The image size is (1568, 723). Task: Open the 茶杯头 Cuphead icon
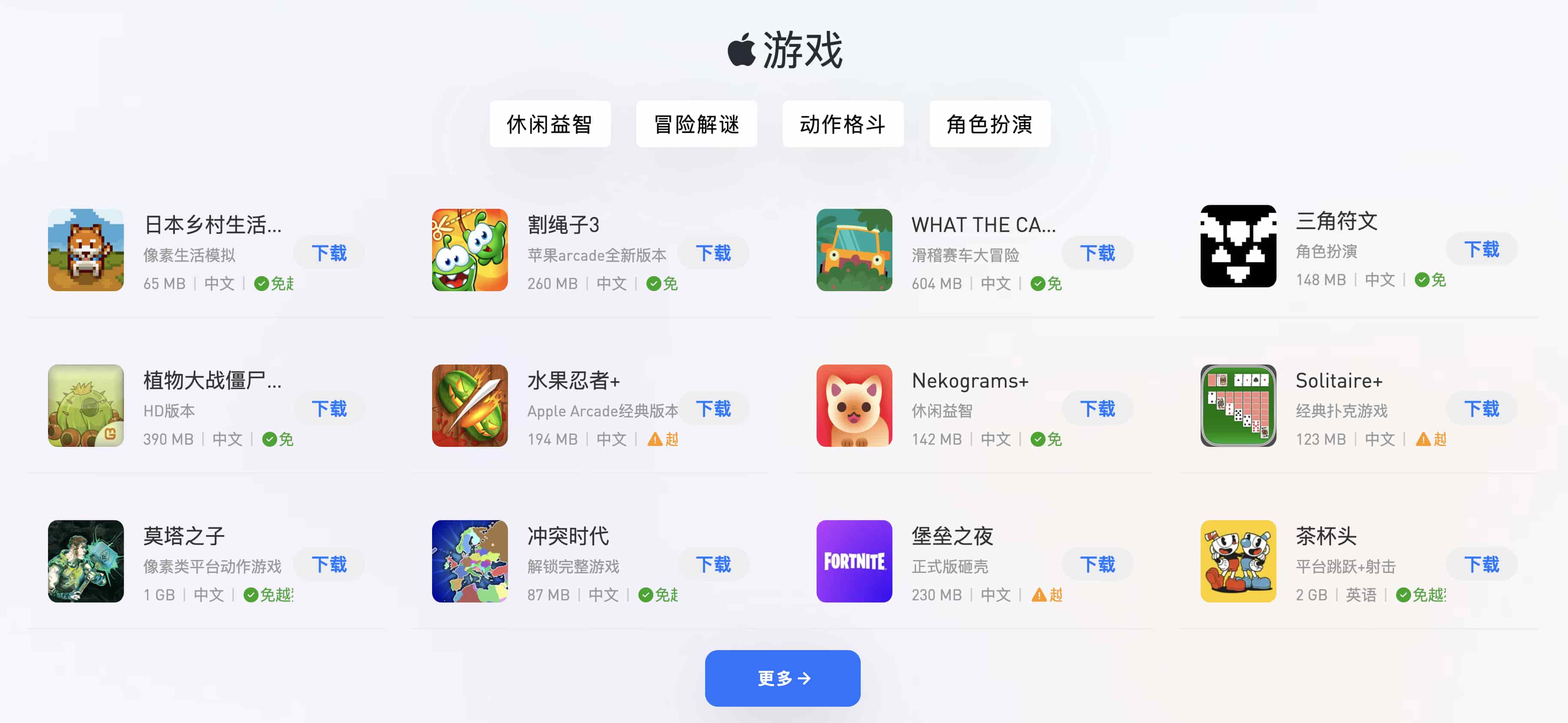pos(1238,561)
